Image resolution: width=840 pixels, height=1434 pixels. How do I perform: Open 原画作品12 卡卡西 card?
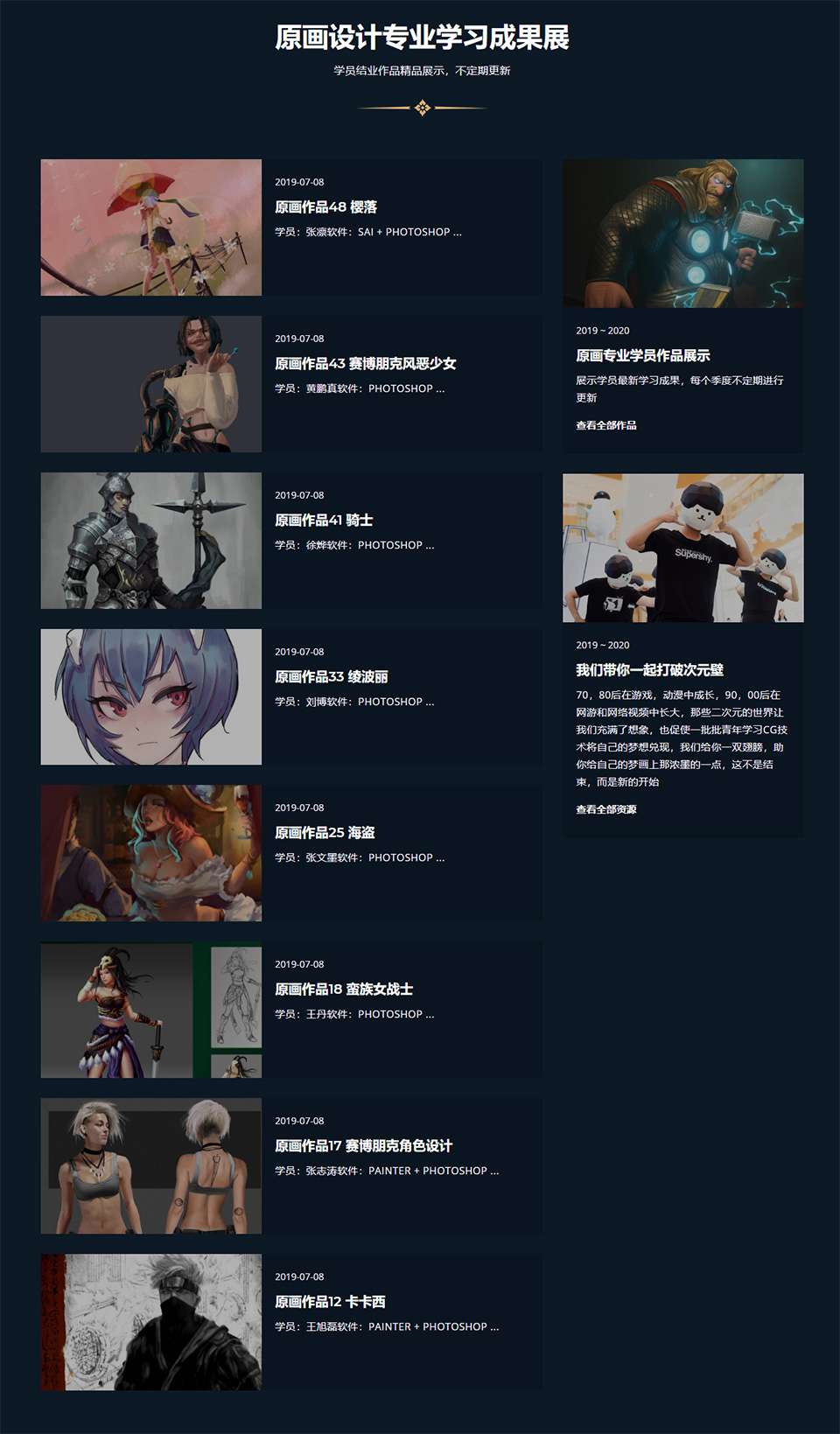[x=330, y=1302]
